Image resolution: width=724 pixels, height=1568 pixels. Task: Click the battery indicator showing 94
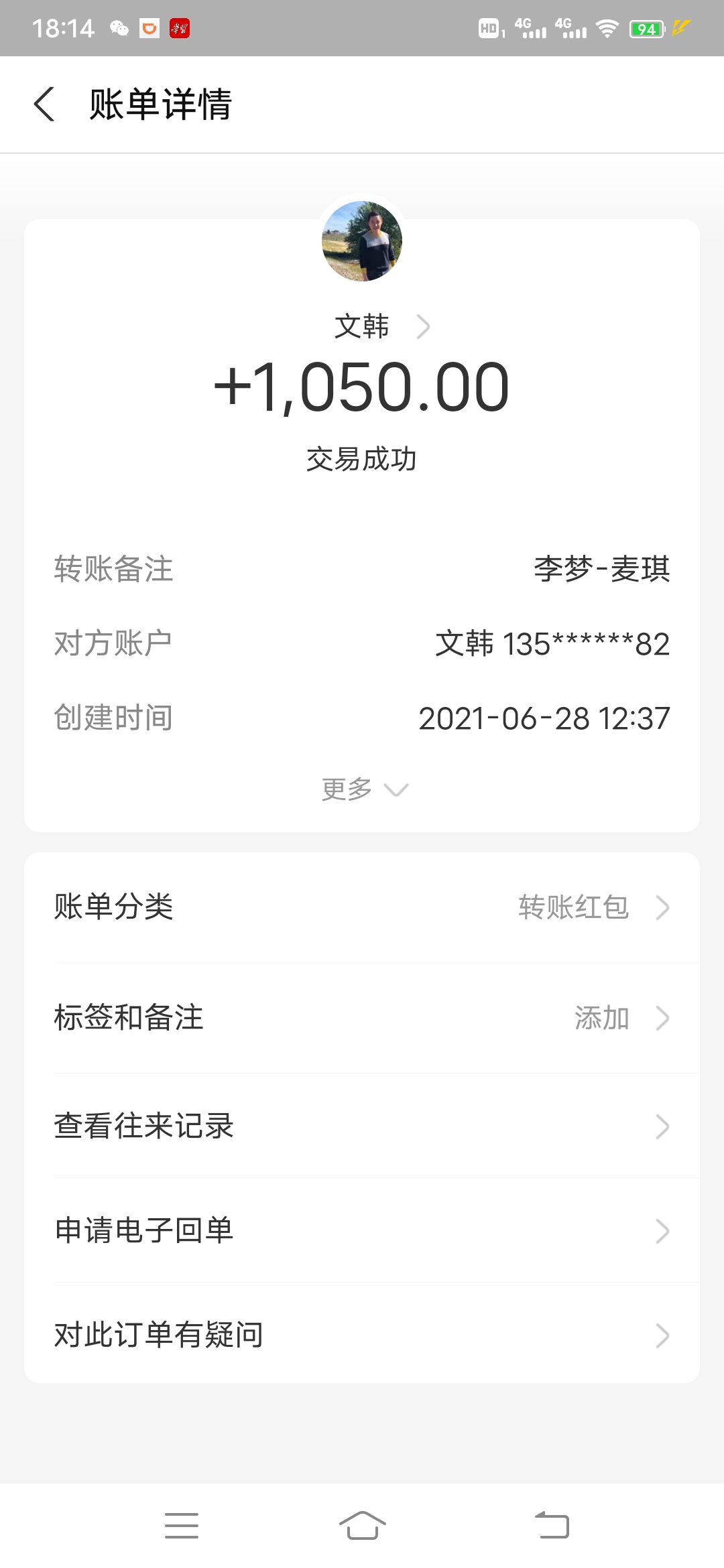coord(645,27)
